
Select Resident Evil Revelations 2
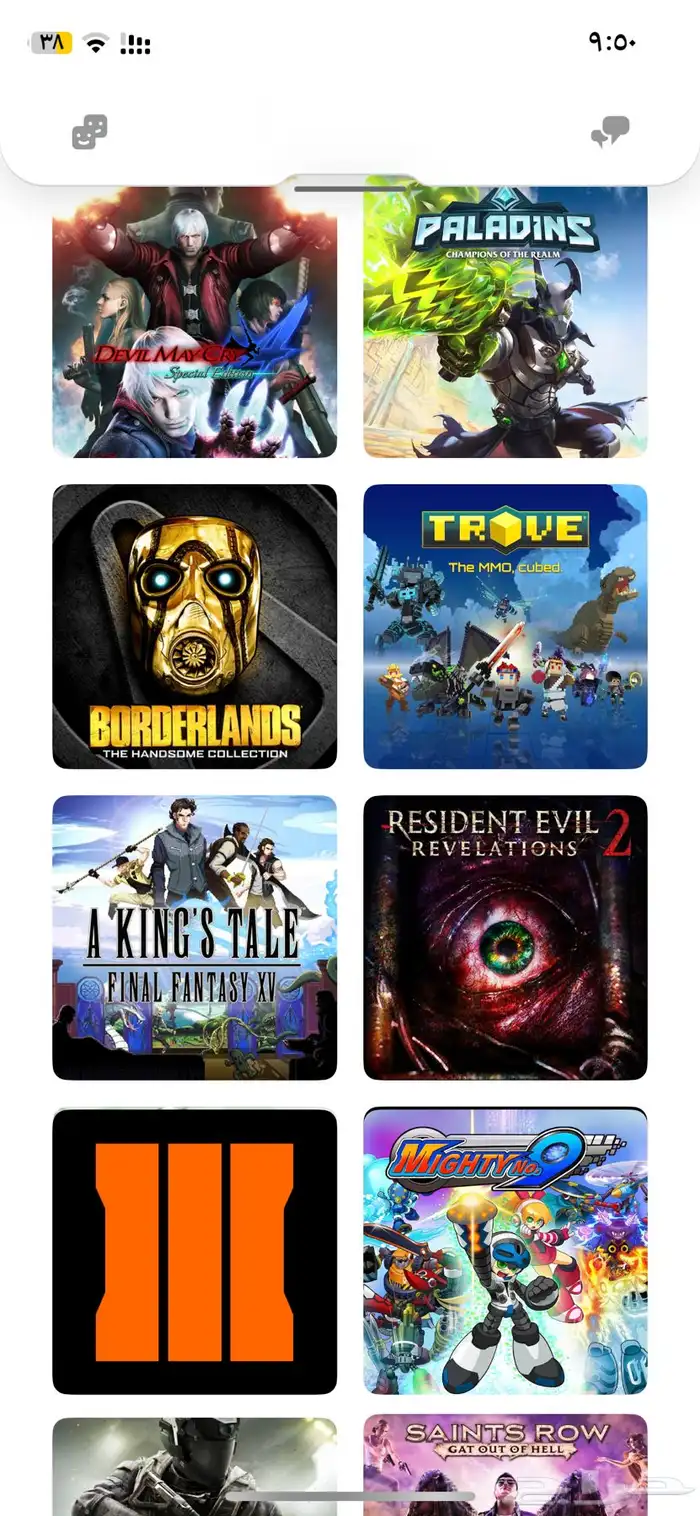[x=505, y=937]
